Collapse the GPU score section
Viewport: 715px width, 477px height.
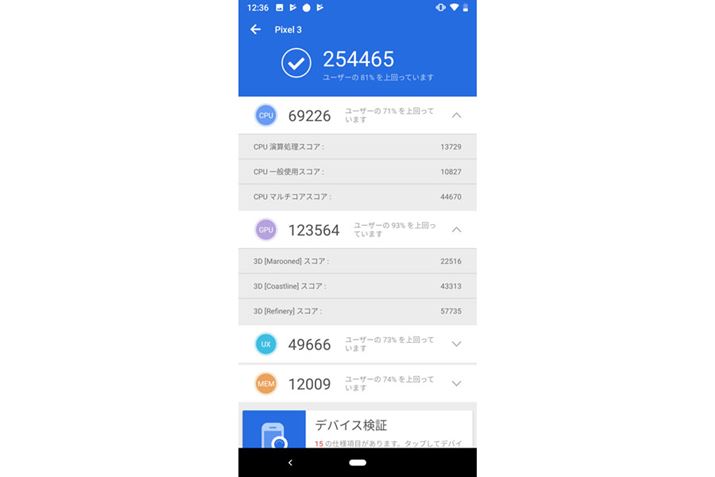click(x=456, y=230)
